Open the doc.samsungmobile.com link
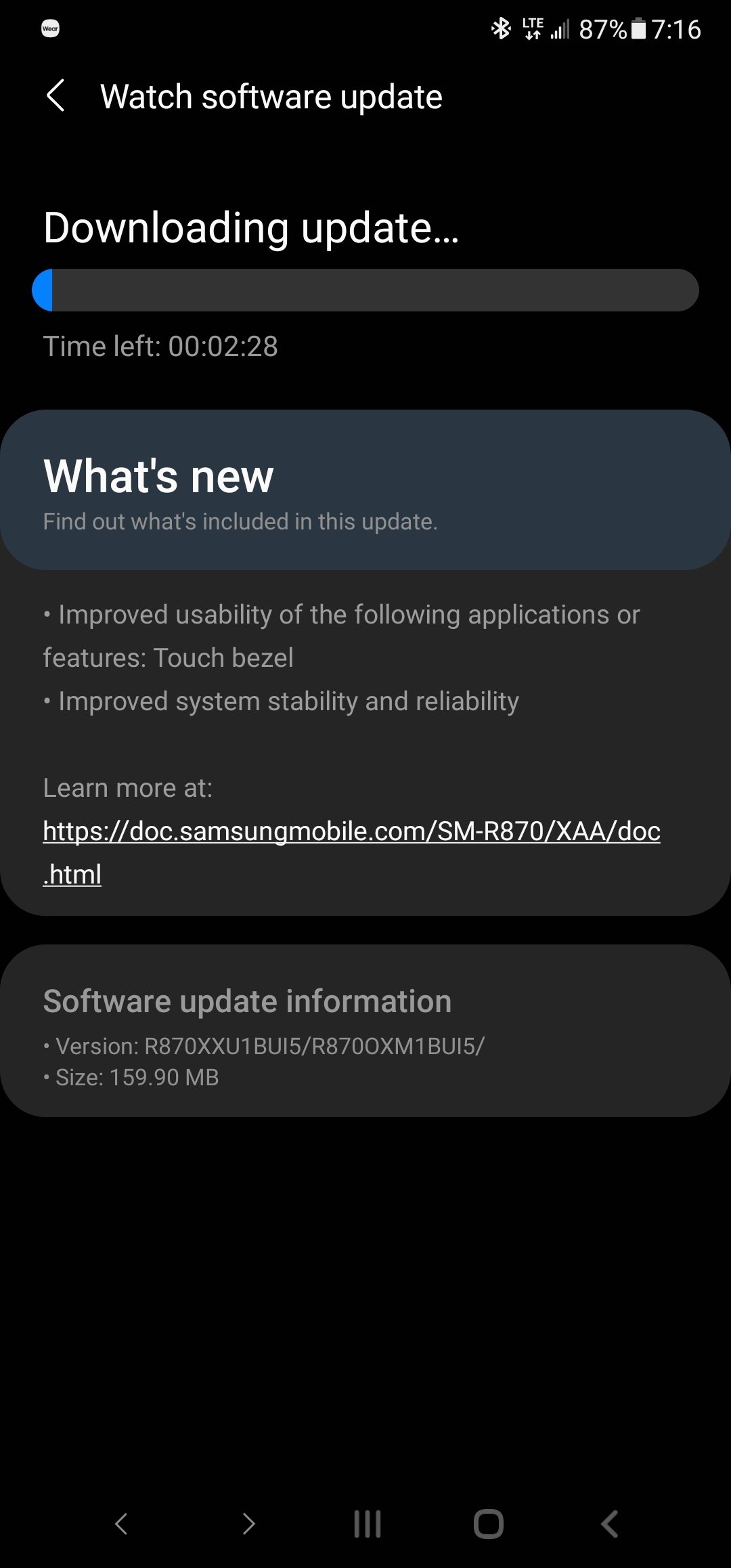Screen dimensions: 731x1568 coord(351,831)
